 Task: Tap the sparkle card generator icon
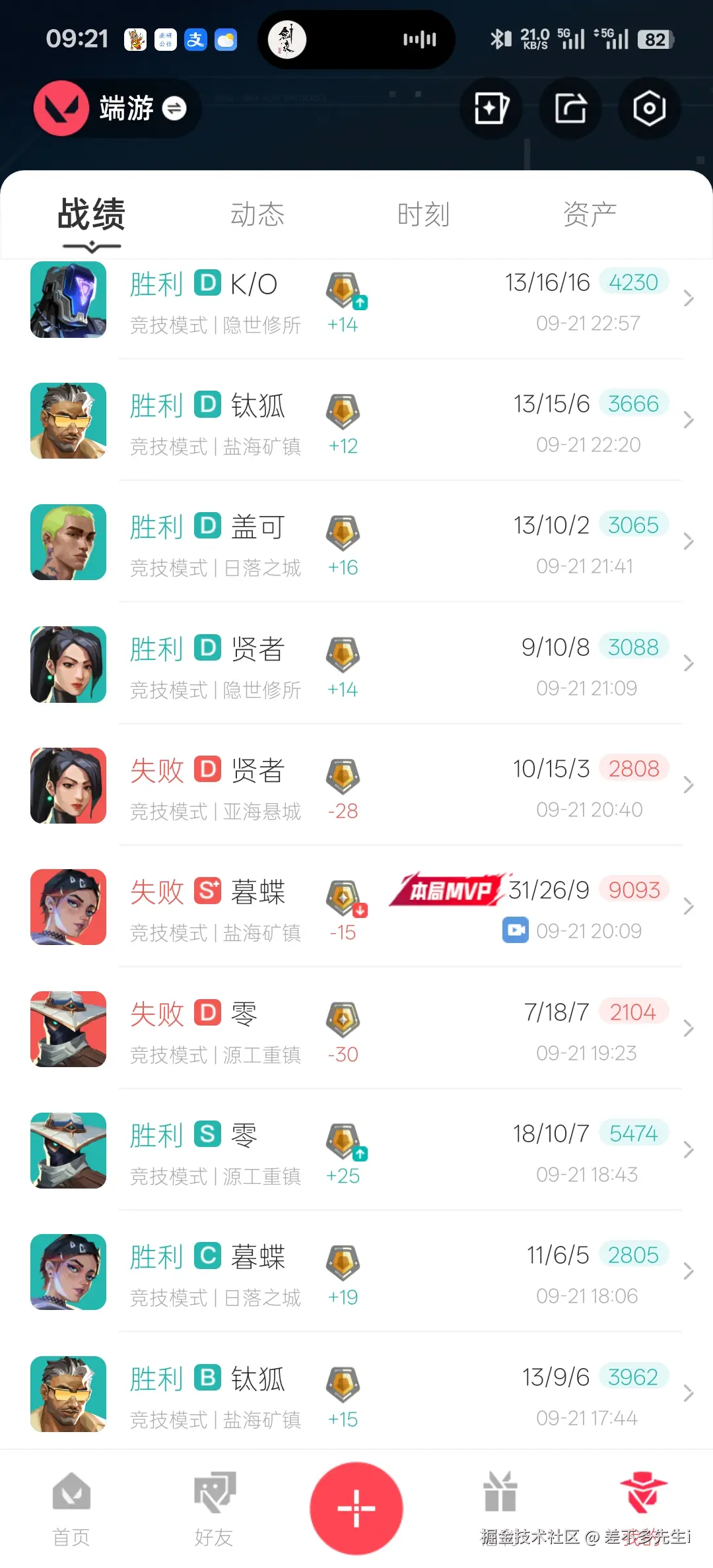click(x=491, y=109)
